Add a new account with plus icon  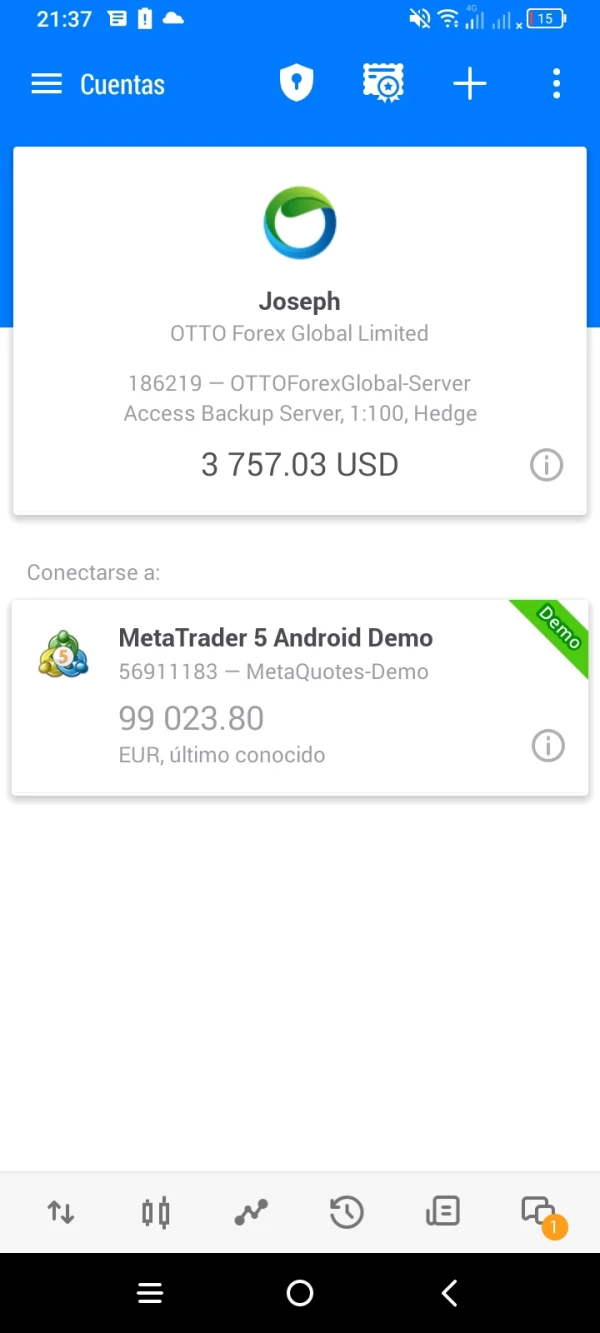469,84
